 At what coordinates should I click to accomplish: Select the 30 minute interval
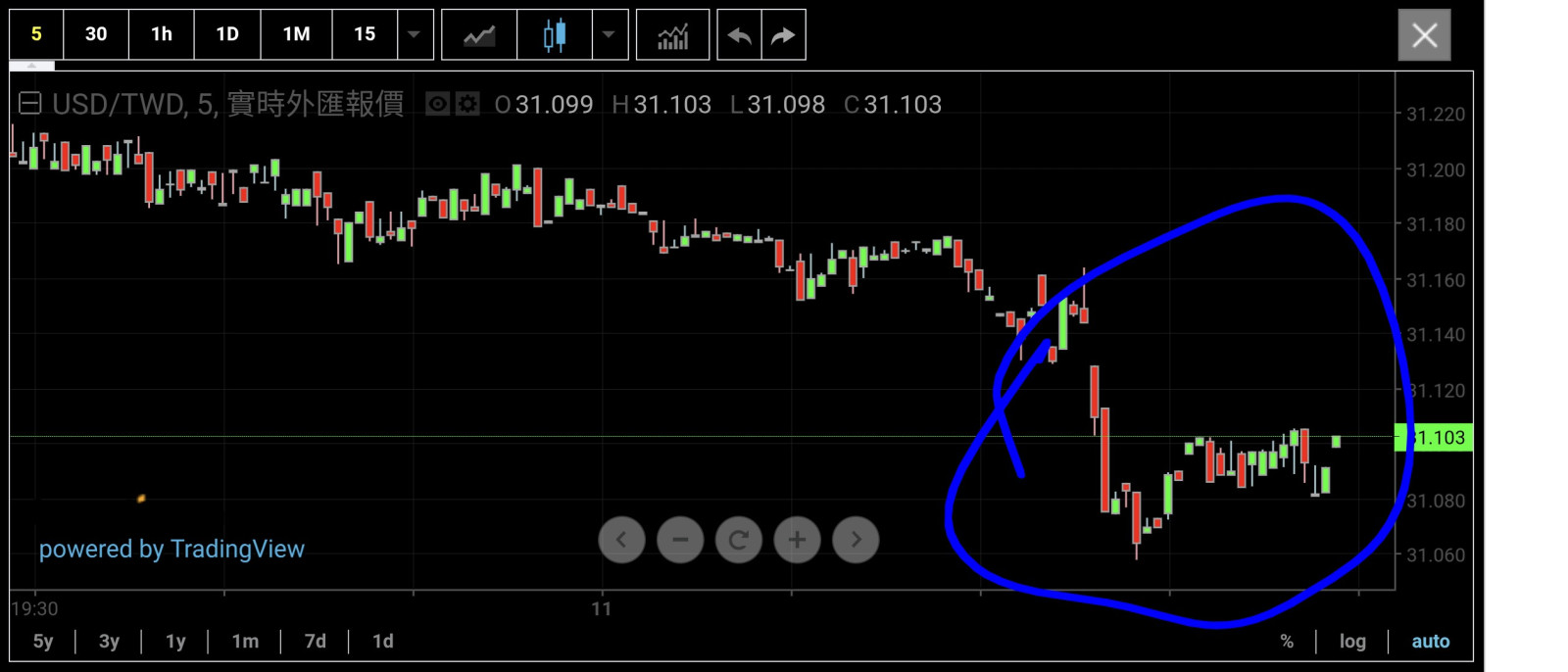click(95, 34)
